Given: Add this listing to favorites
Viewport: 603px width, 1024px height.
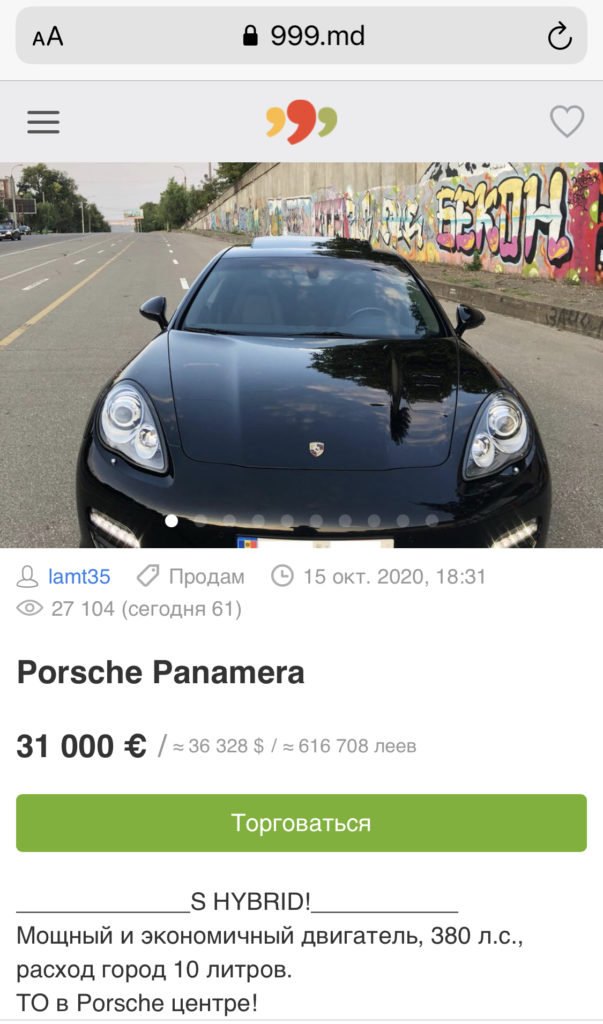Looking at the screenshot, I should pyautogui.click(x=567, y=122).
